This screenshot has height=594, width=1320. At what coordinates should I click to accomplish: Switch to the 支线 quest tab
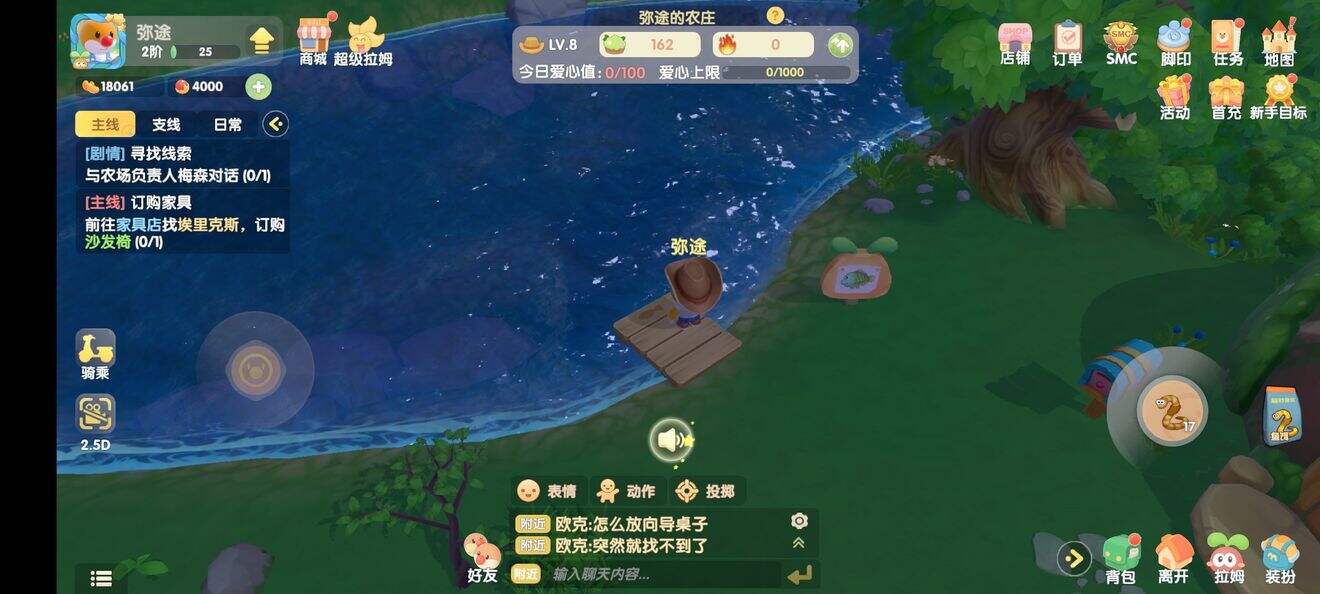pos(166,124)
